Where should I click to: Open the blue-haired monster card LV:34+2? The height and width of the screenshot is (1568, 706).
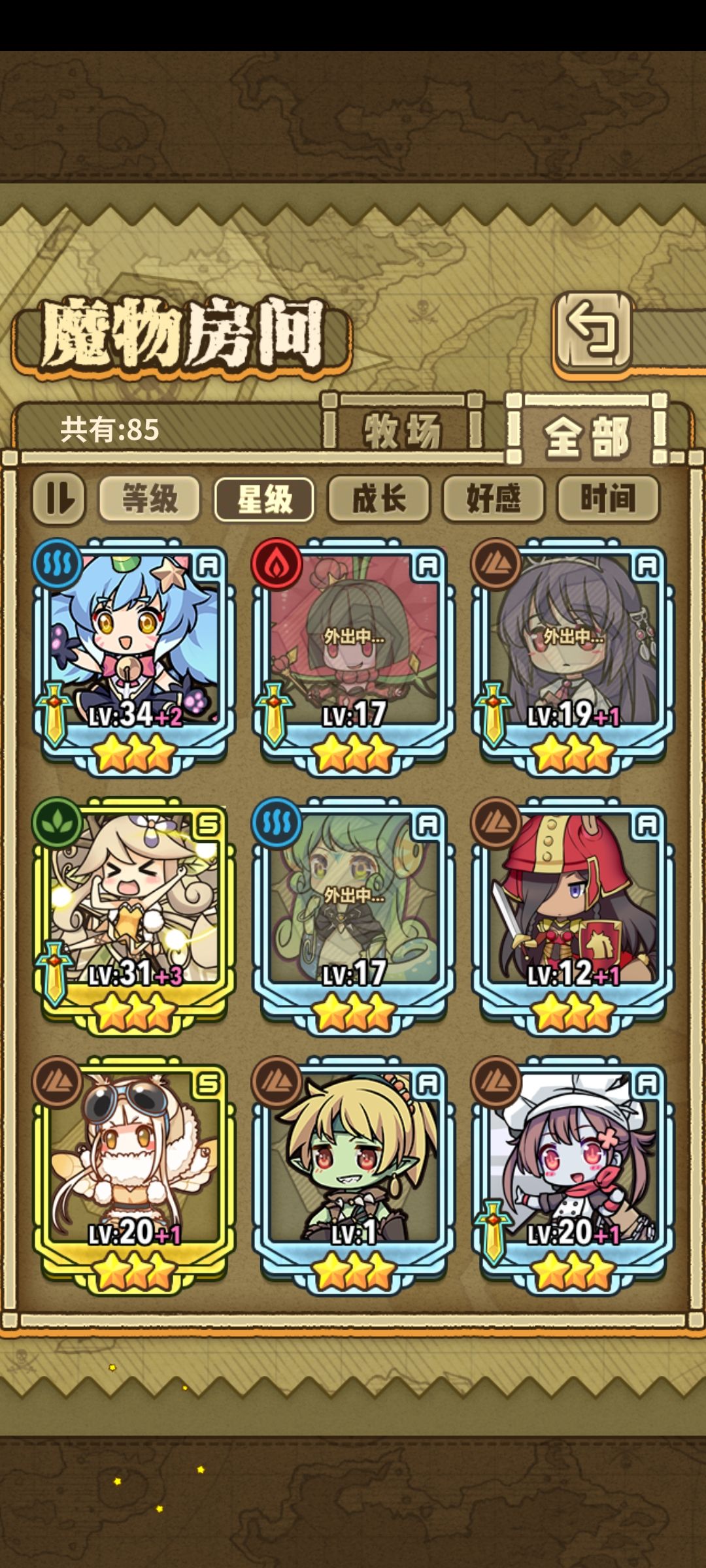click(134, 657)
